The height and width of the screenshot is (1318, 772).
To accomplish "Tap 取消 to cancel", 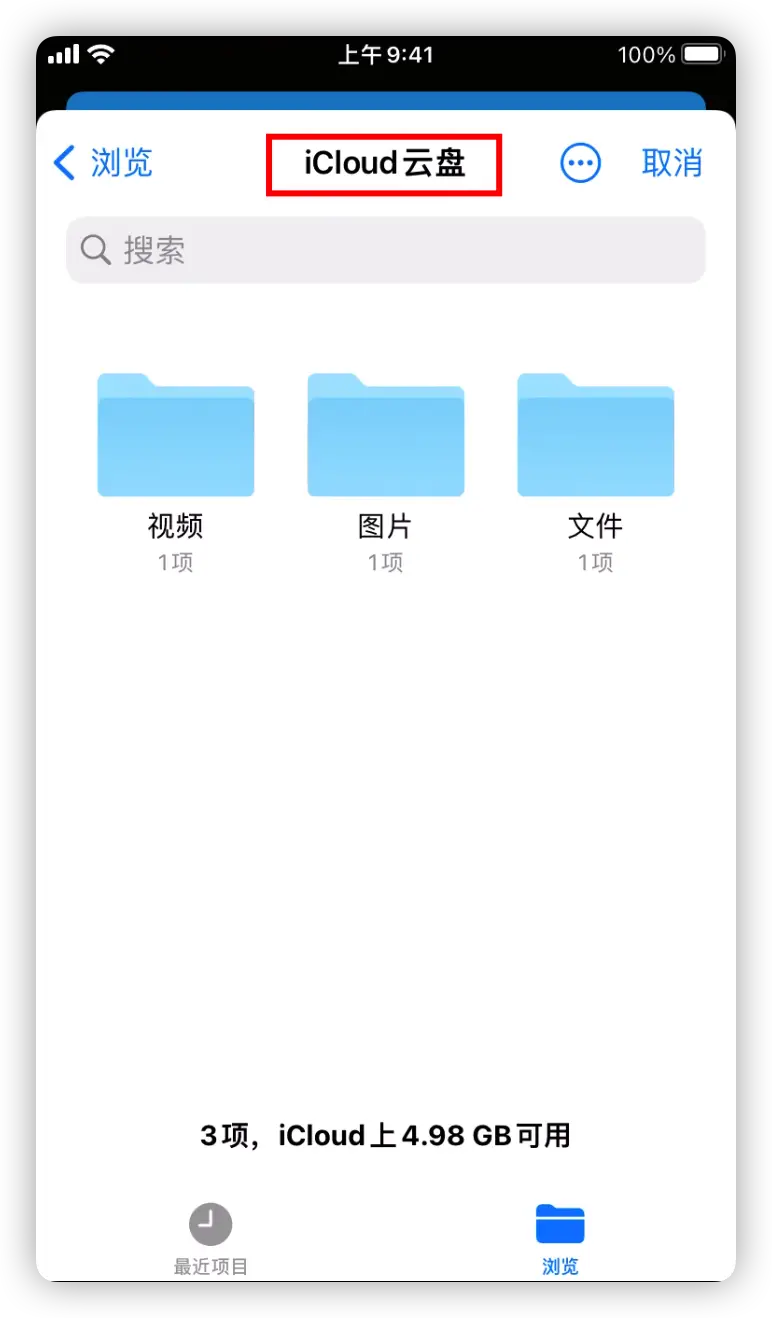I will (672, 163).
